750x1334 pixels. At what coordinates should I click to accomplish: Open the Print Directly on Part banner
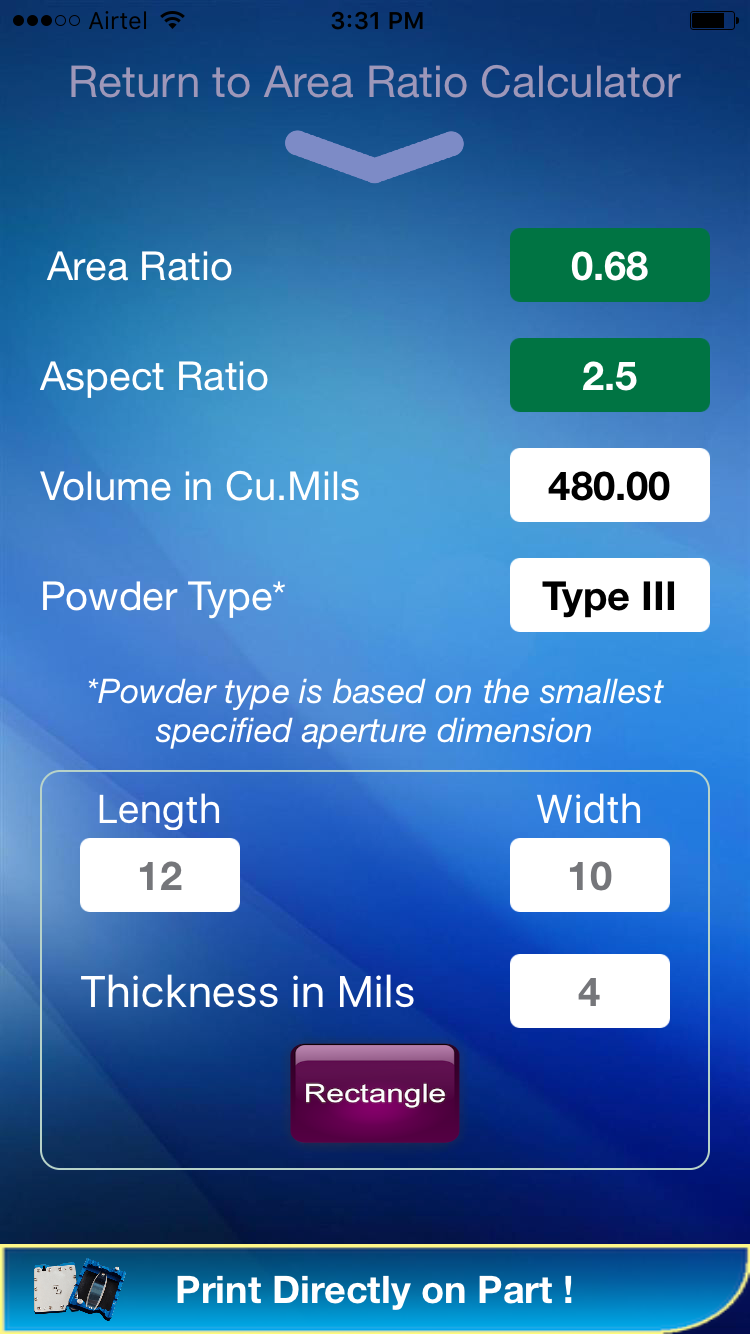pyautogui.click(x=375, y=1289)
